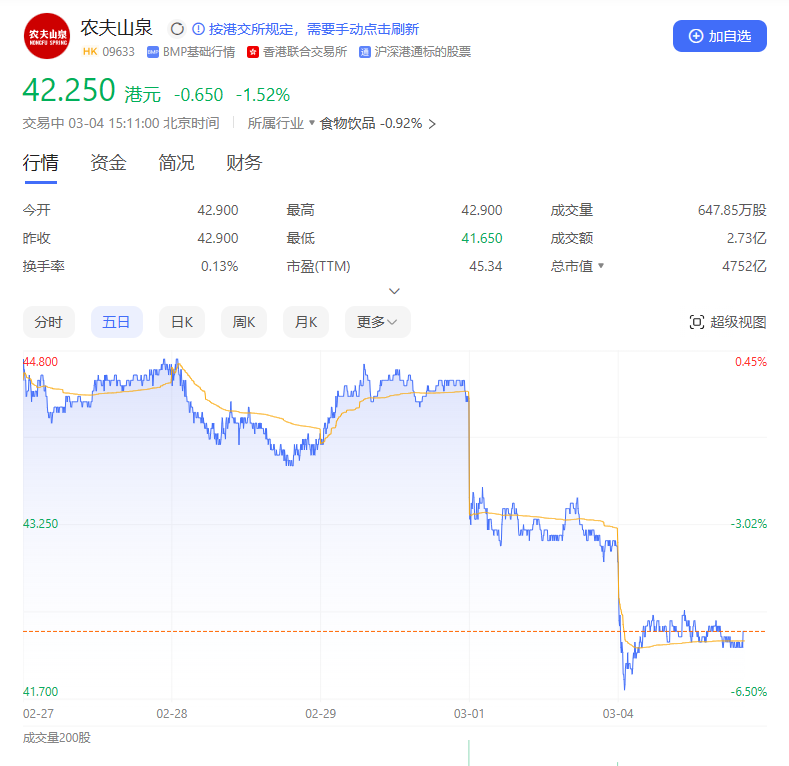Switch chart to 日K
This screenshot has width=789, height=766.
[181, 322]
